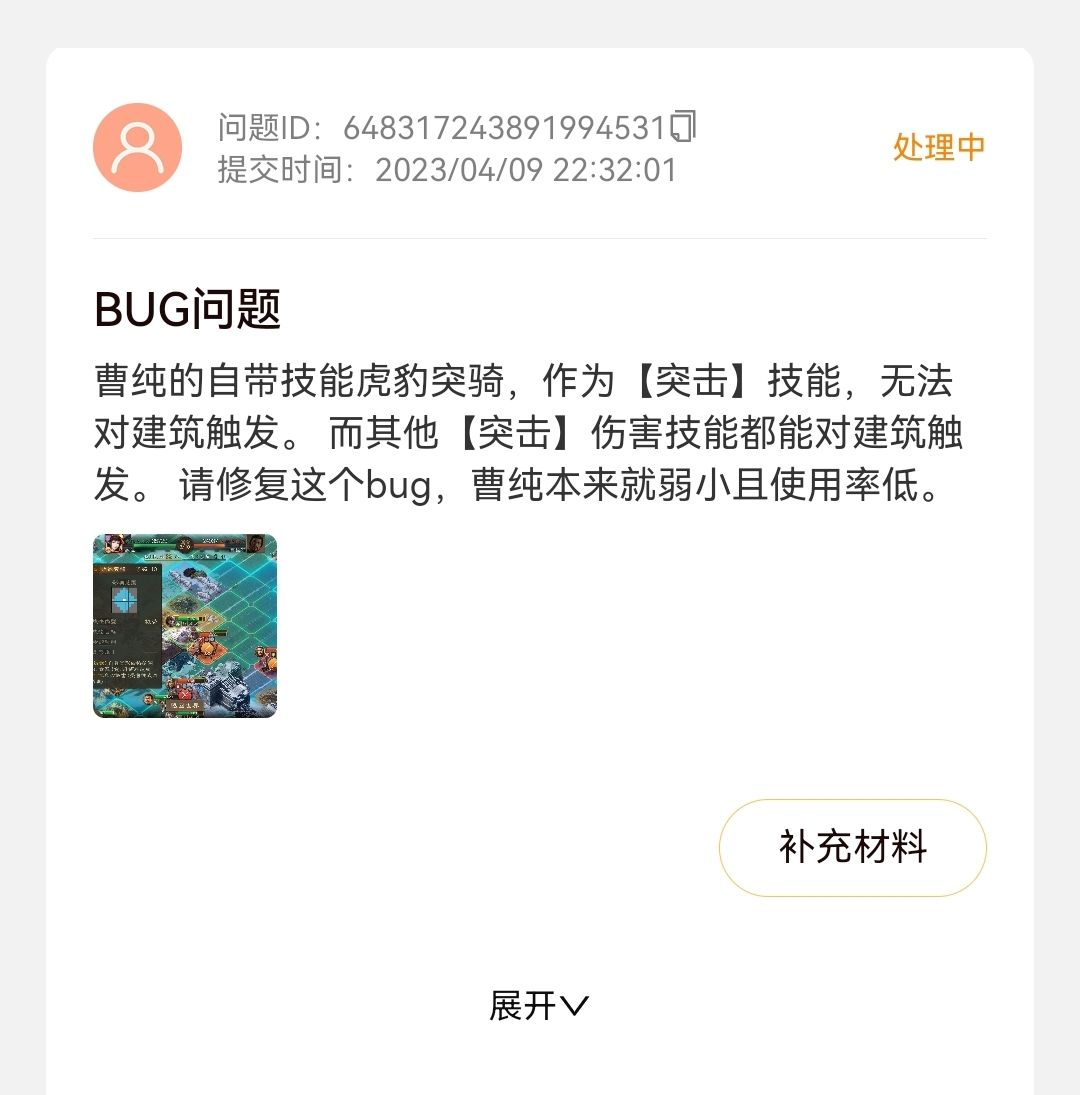Click the rounded 补充材料 pill button

point(852,847)
